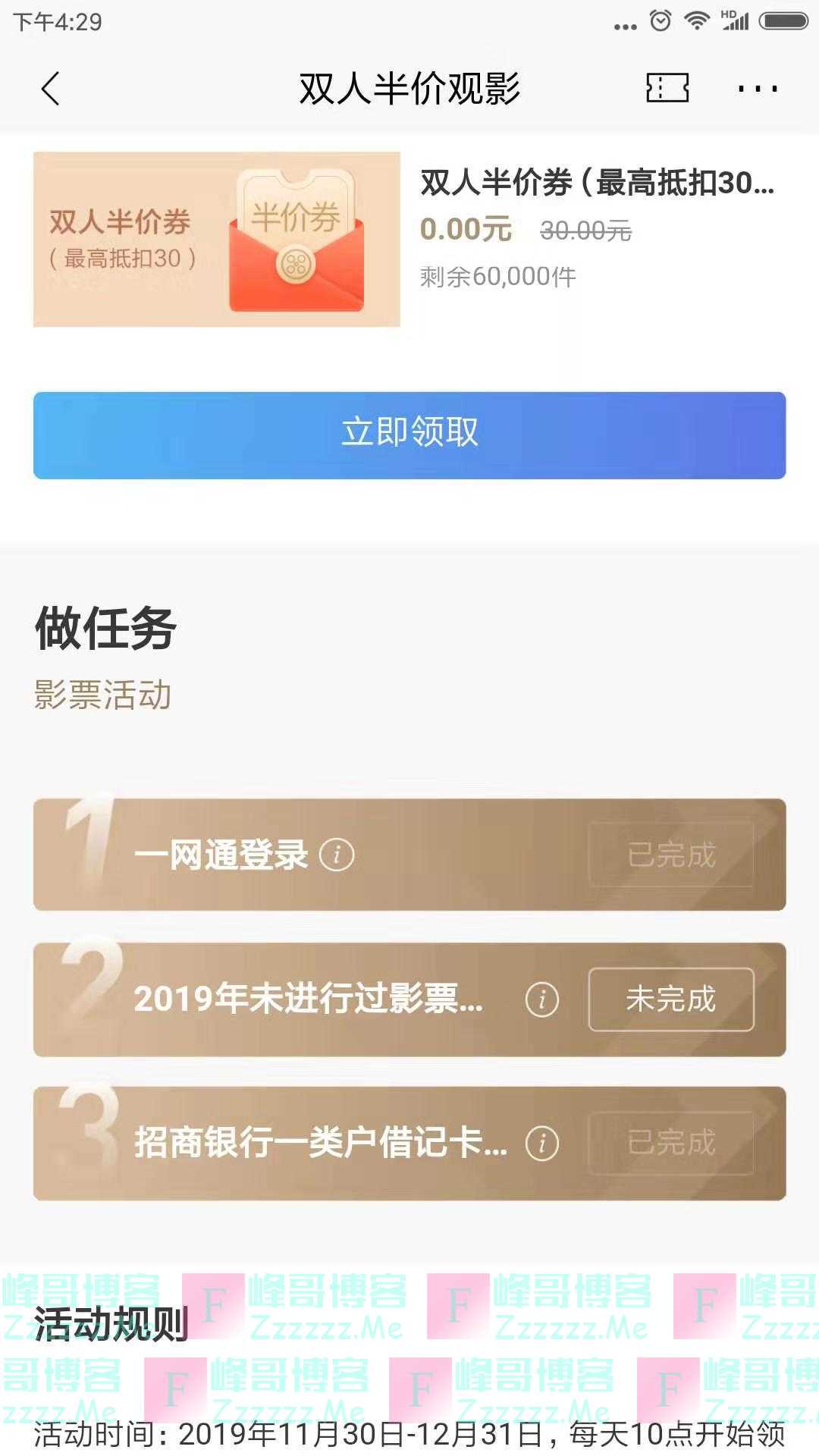819x1456 pixels.
Task: Open the coupon ticket icon in the header
Action: 667,88
